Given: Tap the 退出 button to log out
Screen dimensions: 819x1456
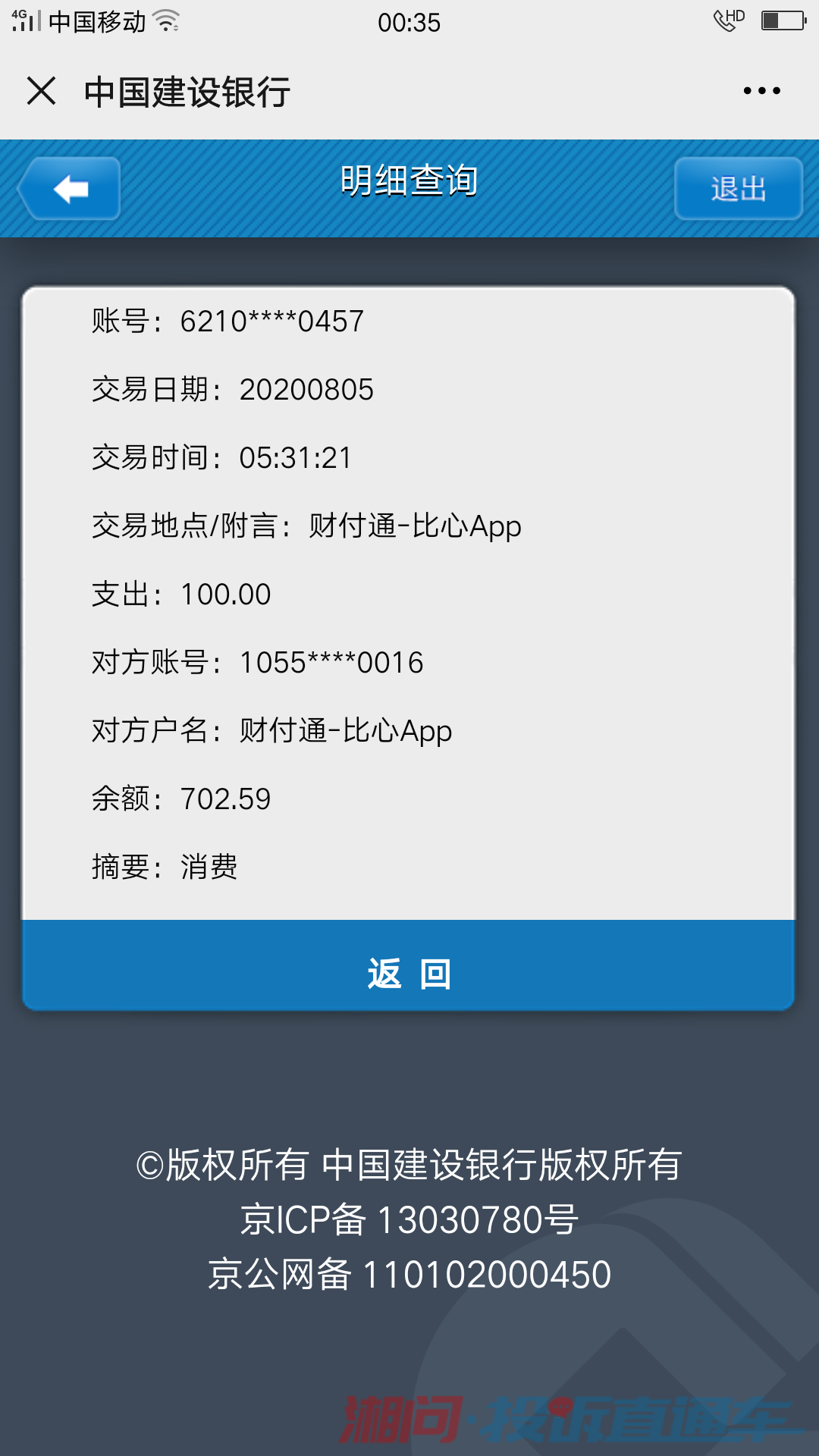Looking at the screenshot, I should click(x=739, y=189).
